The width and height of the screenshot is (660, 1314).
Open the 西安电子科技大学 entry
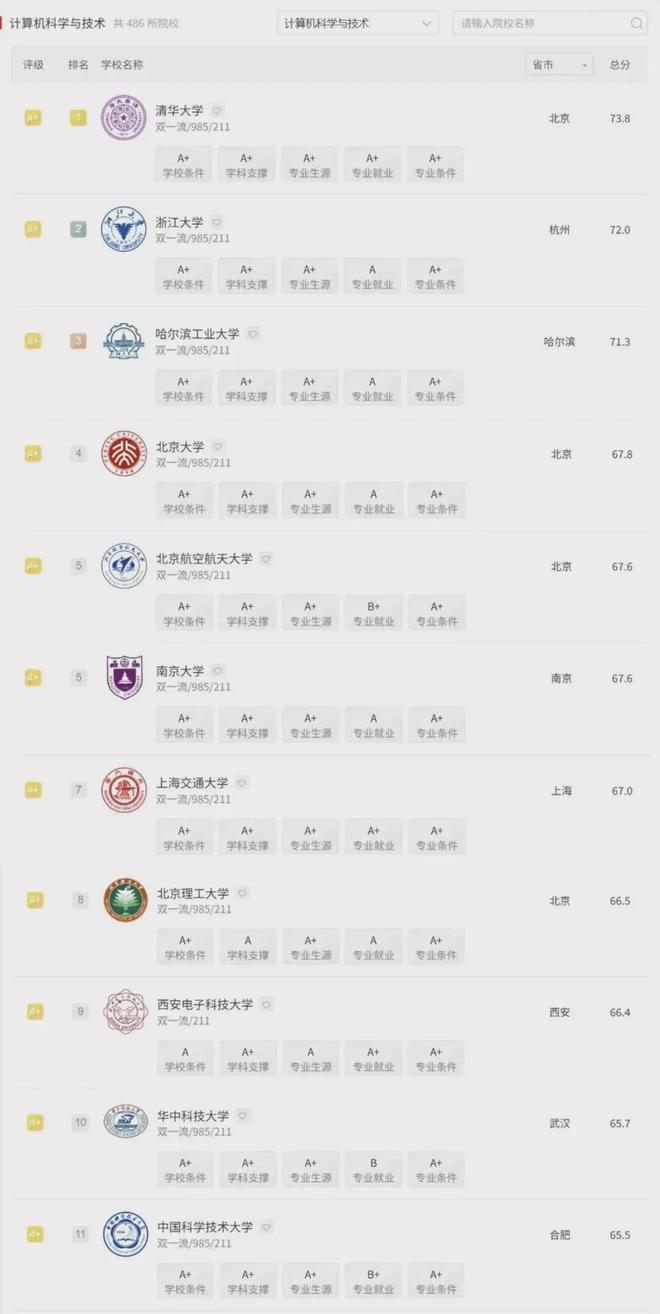(205, 1005)
